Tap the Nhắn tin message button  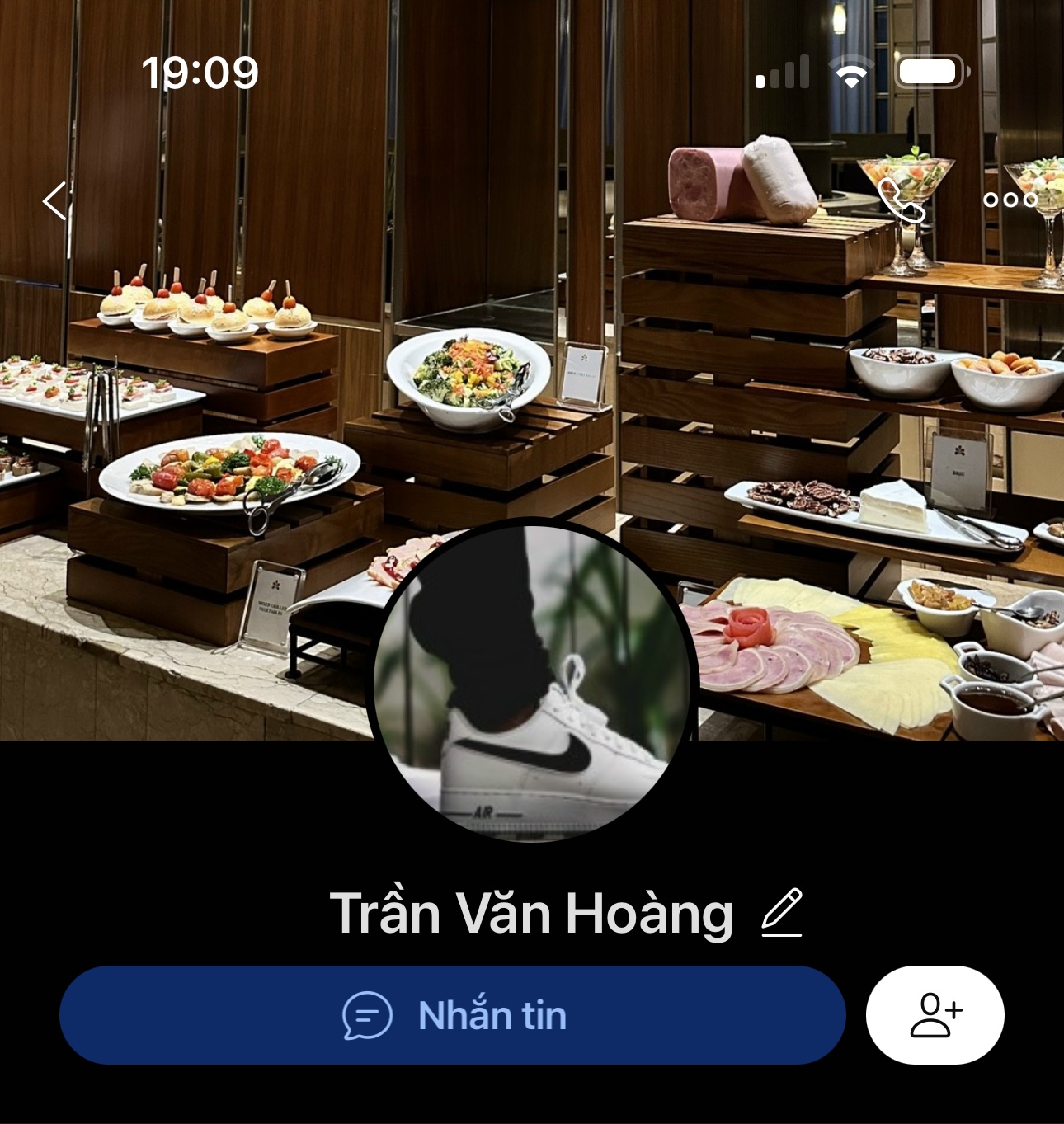452,1015
